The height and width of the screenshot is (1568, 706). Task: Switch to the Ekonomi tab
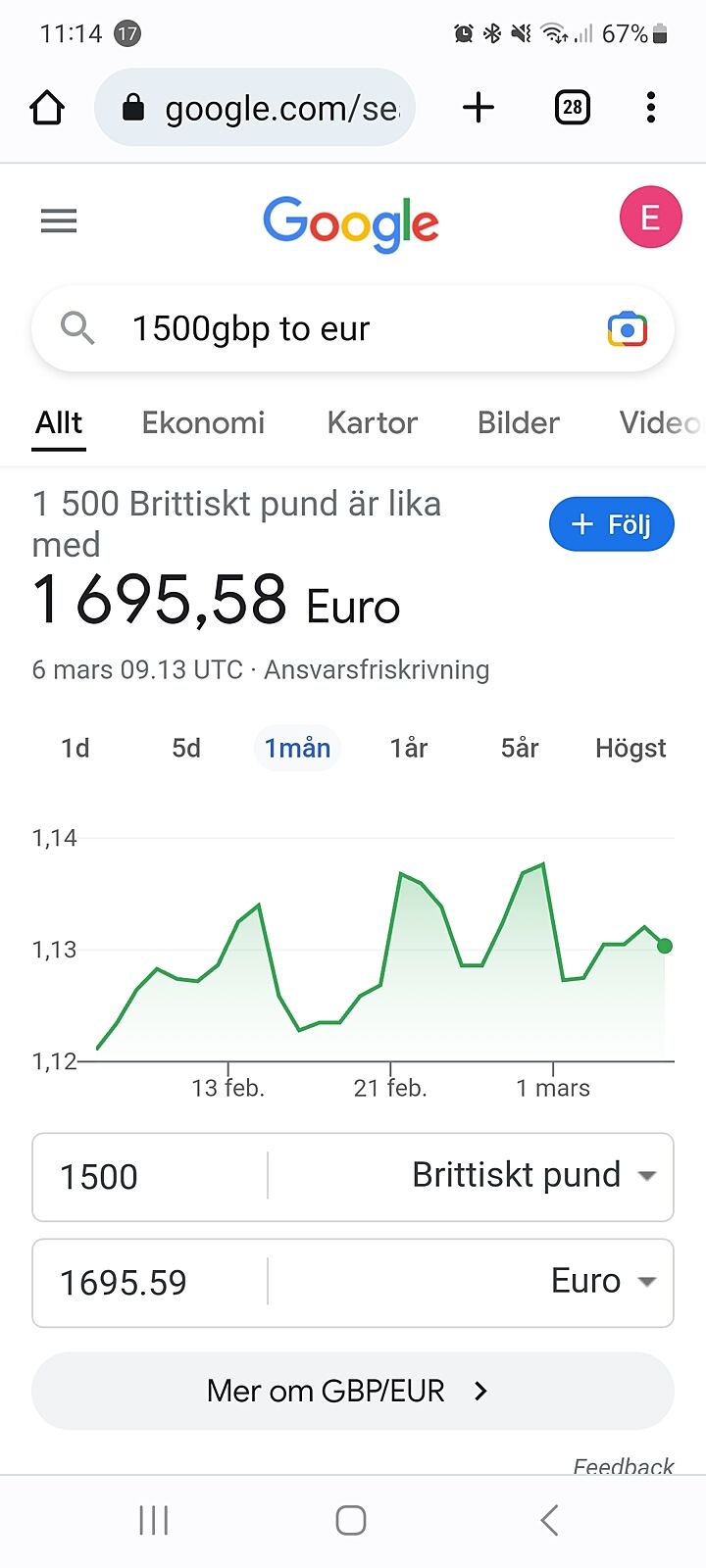tap(203, 423)
